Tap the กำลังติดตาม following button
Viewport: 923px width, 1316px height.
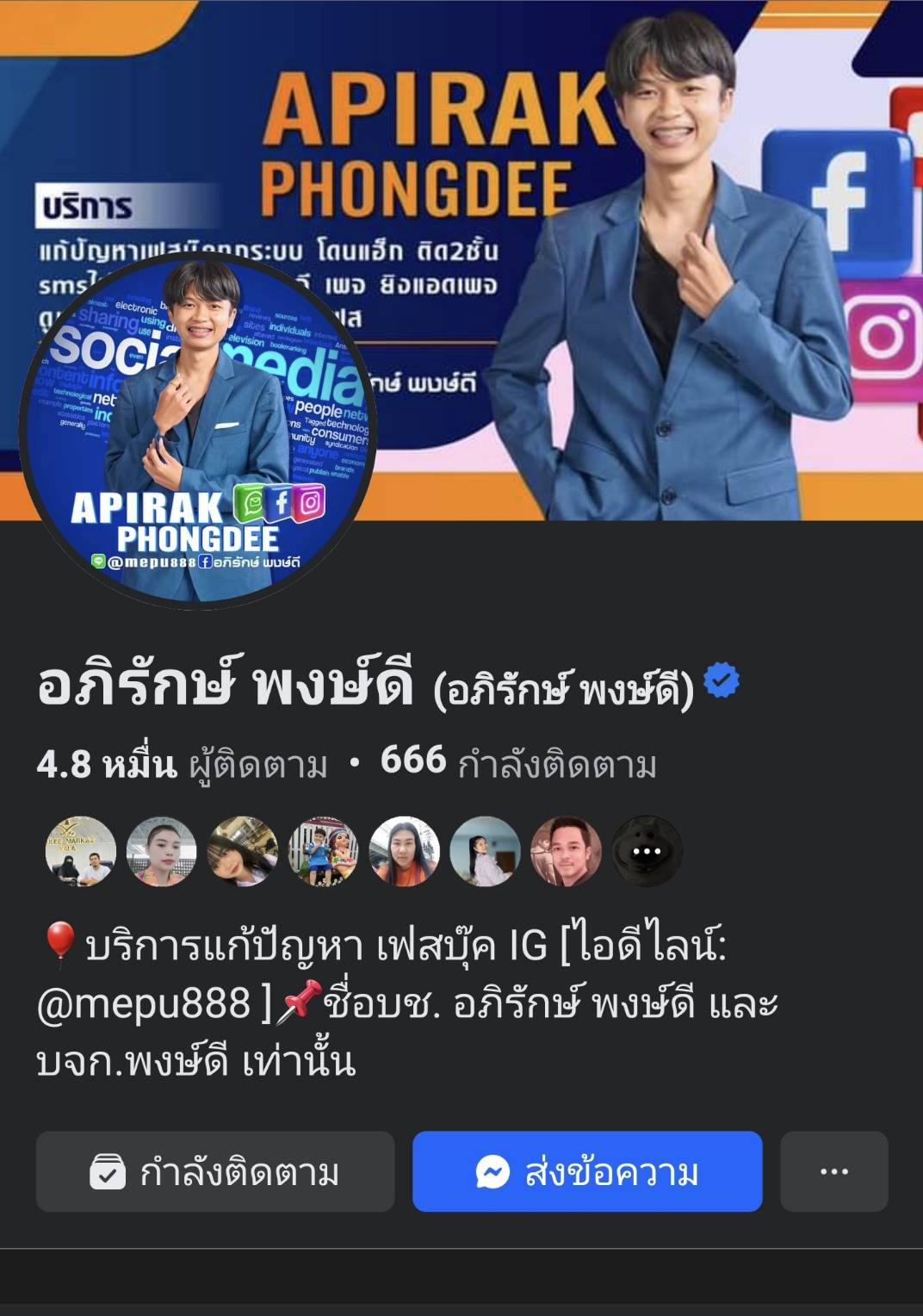(x=214, y=1172)
